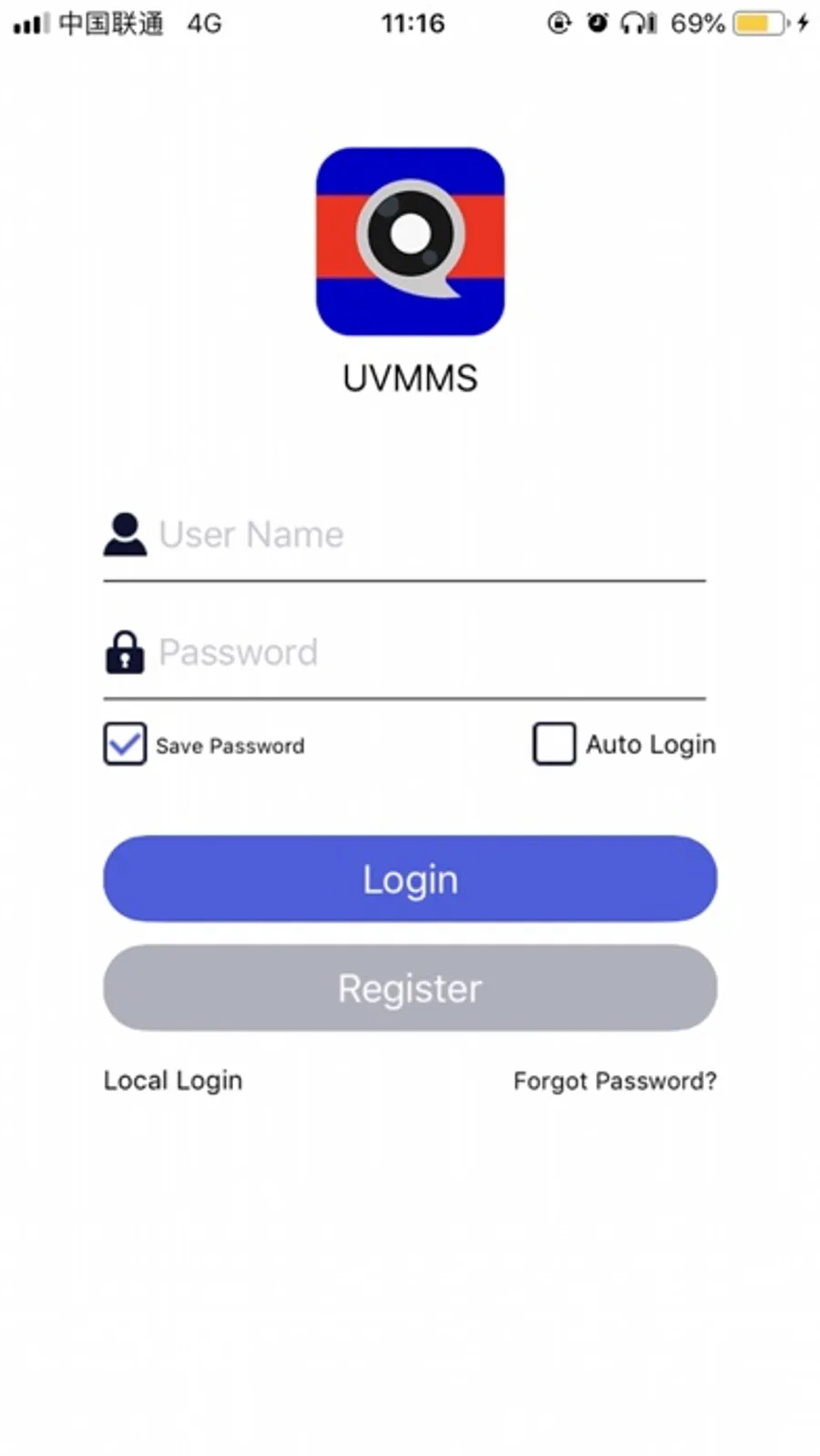Click the orientation lock status icon
820x1456 pixels.
pyautogui.click(x=558, y=24)
